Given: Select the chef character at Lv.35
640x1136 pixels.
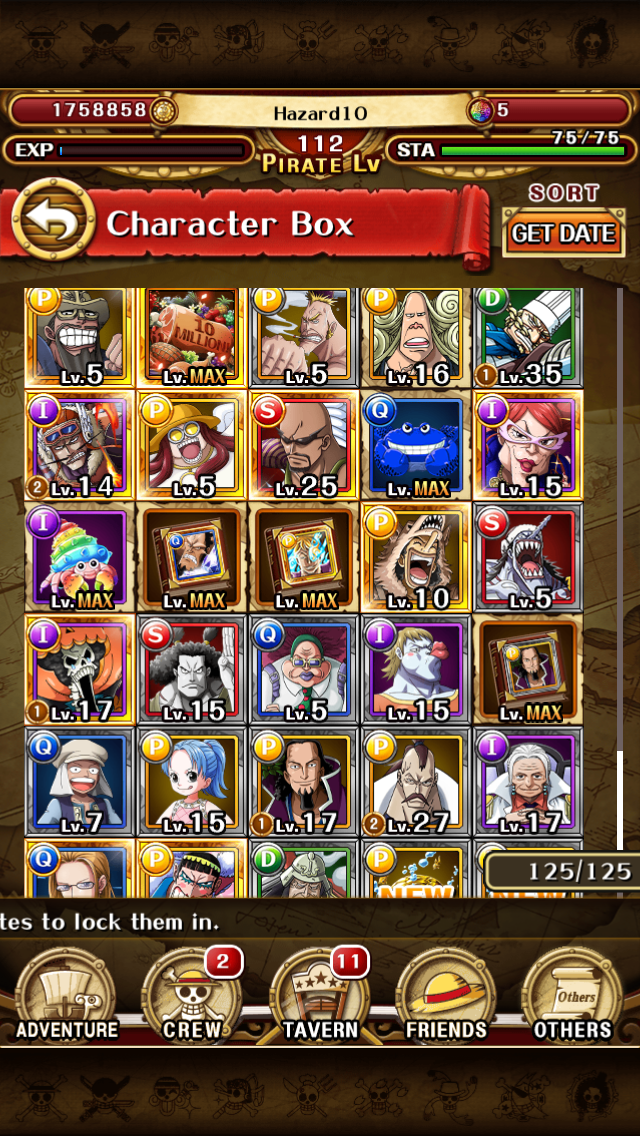Looking at the screenshot, I should tap(527, 337).
